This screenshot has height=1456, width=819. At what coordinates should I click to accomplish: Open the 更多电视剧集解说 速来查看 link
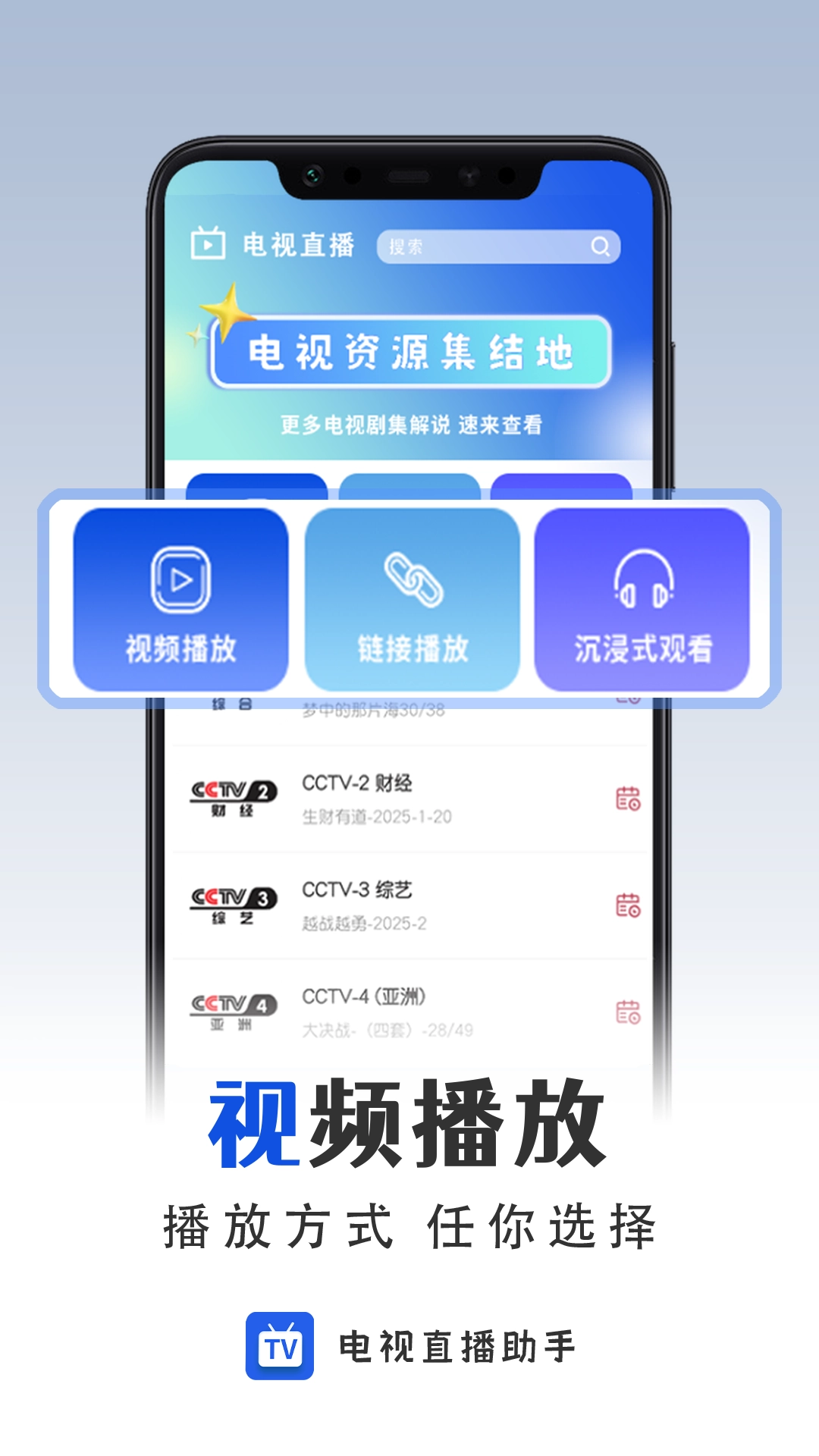coord(413,425)
